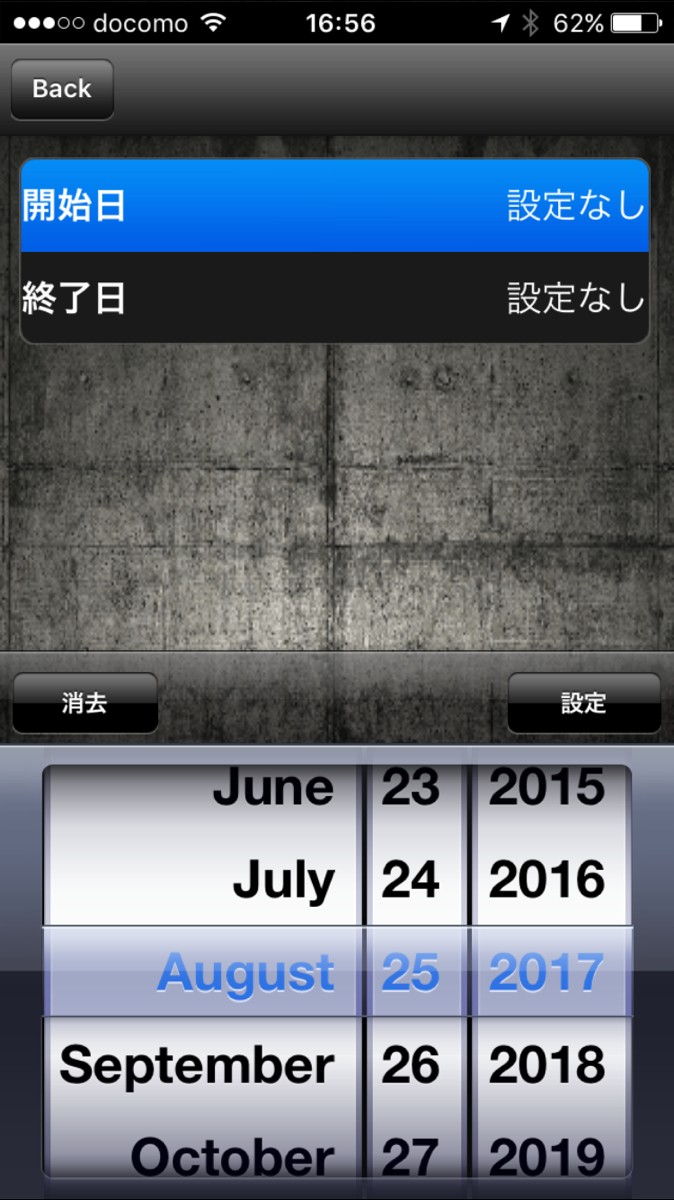674x1200 pixels.
Task: Select year 2016 in the picker
Action: (547, 880)
